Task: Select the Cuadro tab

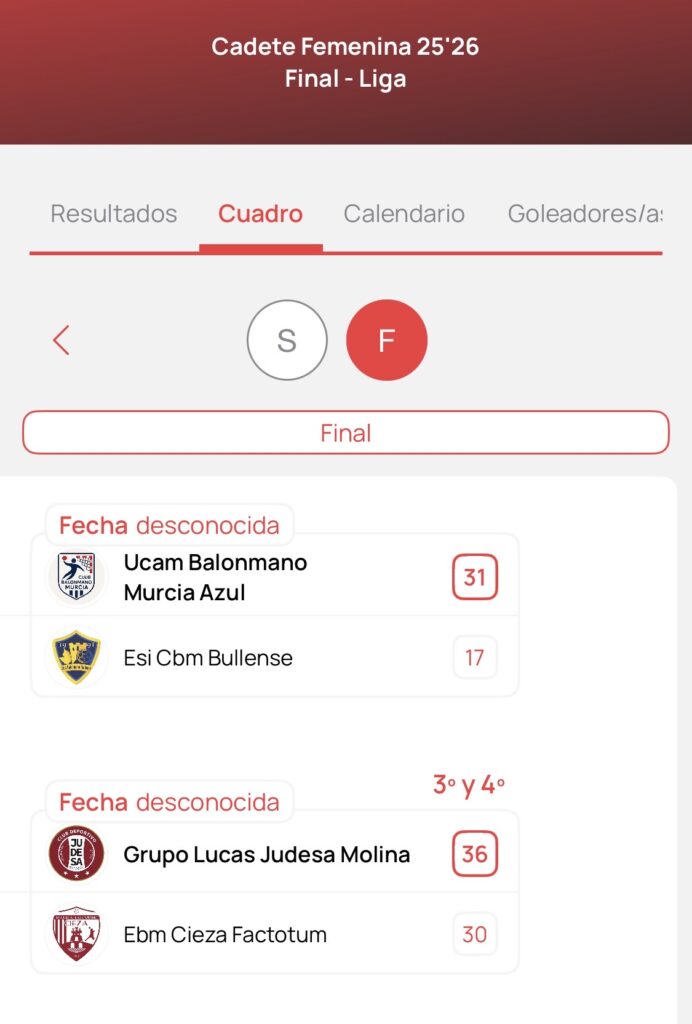Action: tap(260, 214)
